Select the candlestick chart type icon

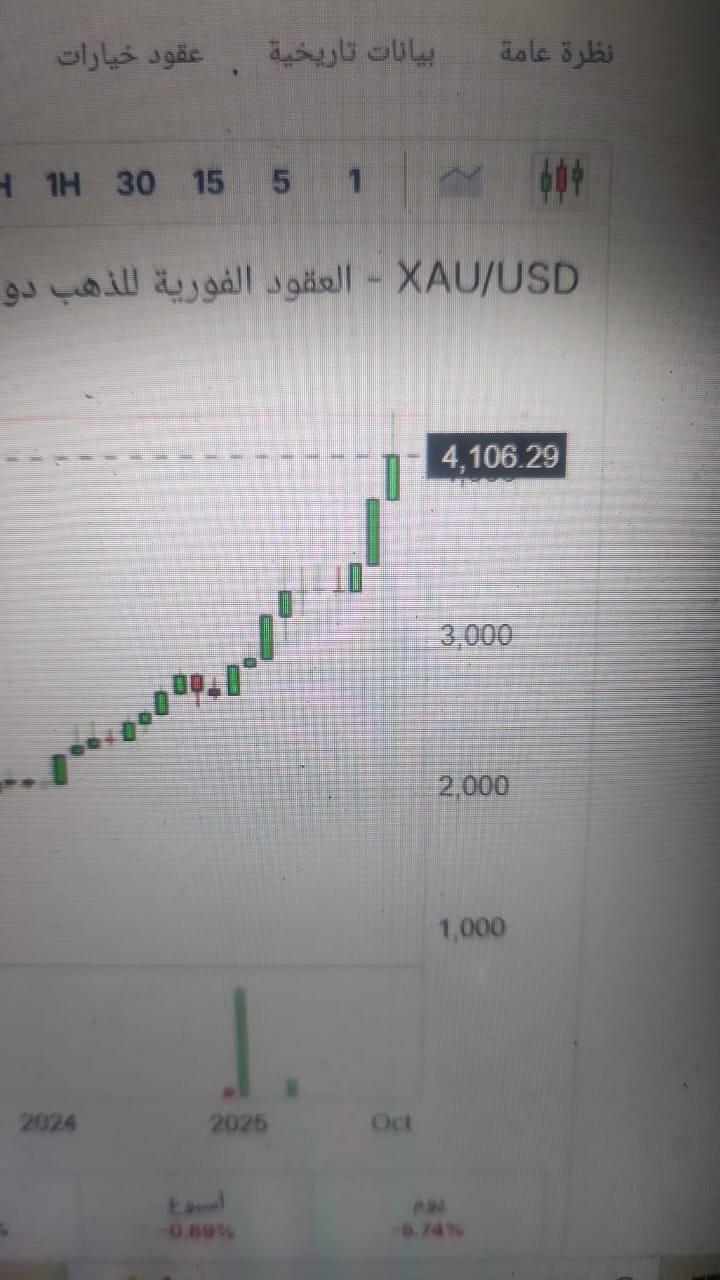pyautogui.click(x=561, y=180)
